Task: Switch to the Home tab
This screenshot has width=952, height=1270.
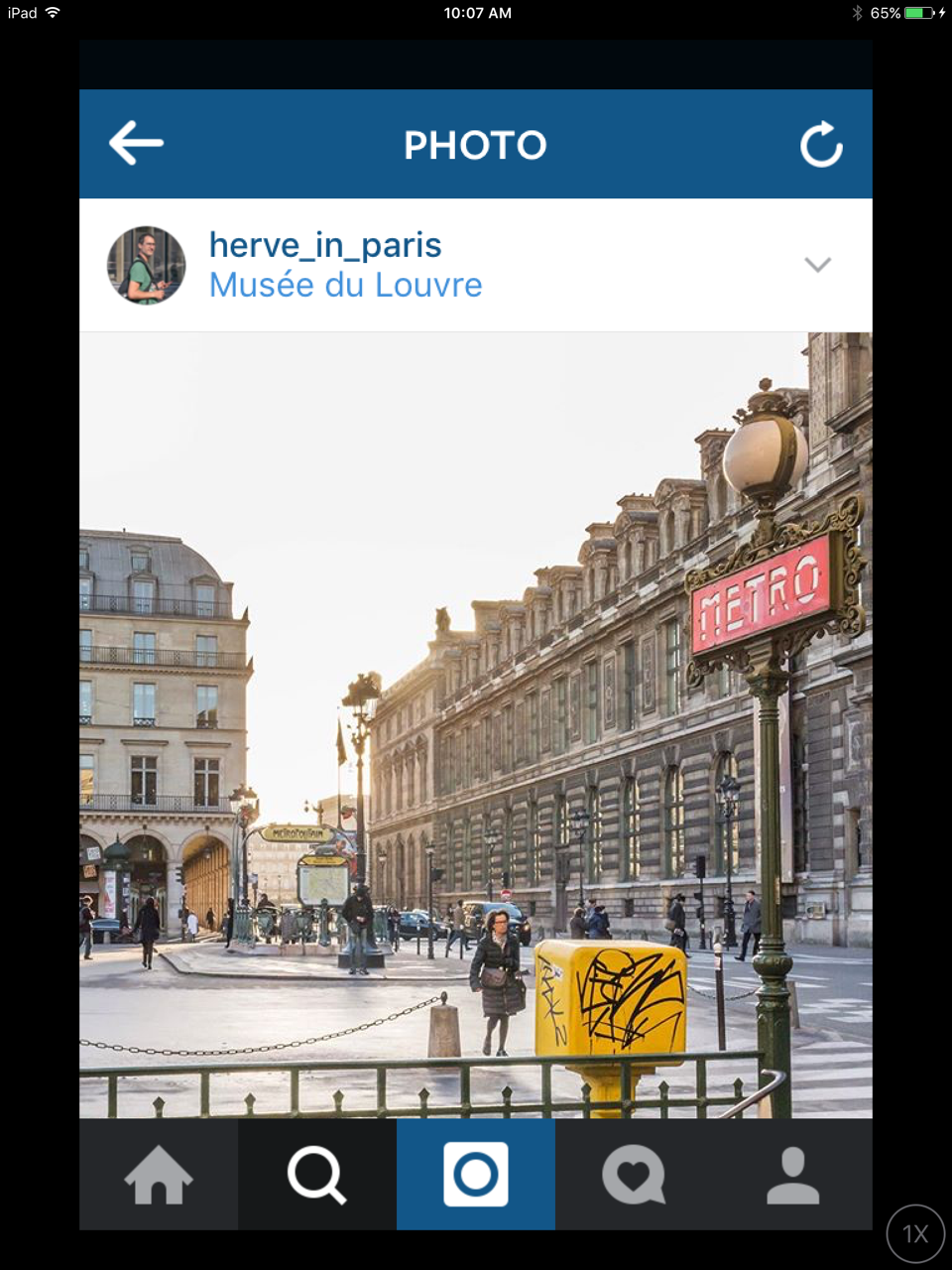Action: click(x=159, y=1175)
